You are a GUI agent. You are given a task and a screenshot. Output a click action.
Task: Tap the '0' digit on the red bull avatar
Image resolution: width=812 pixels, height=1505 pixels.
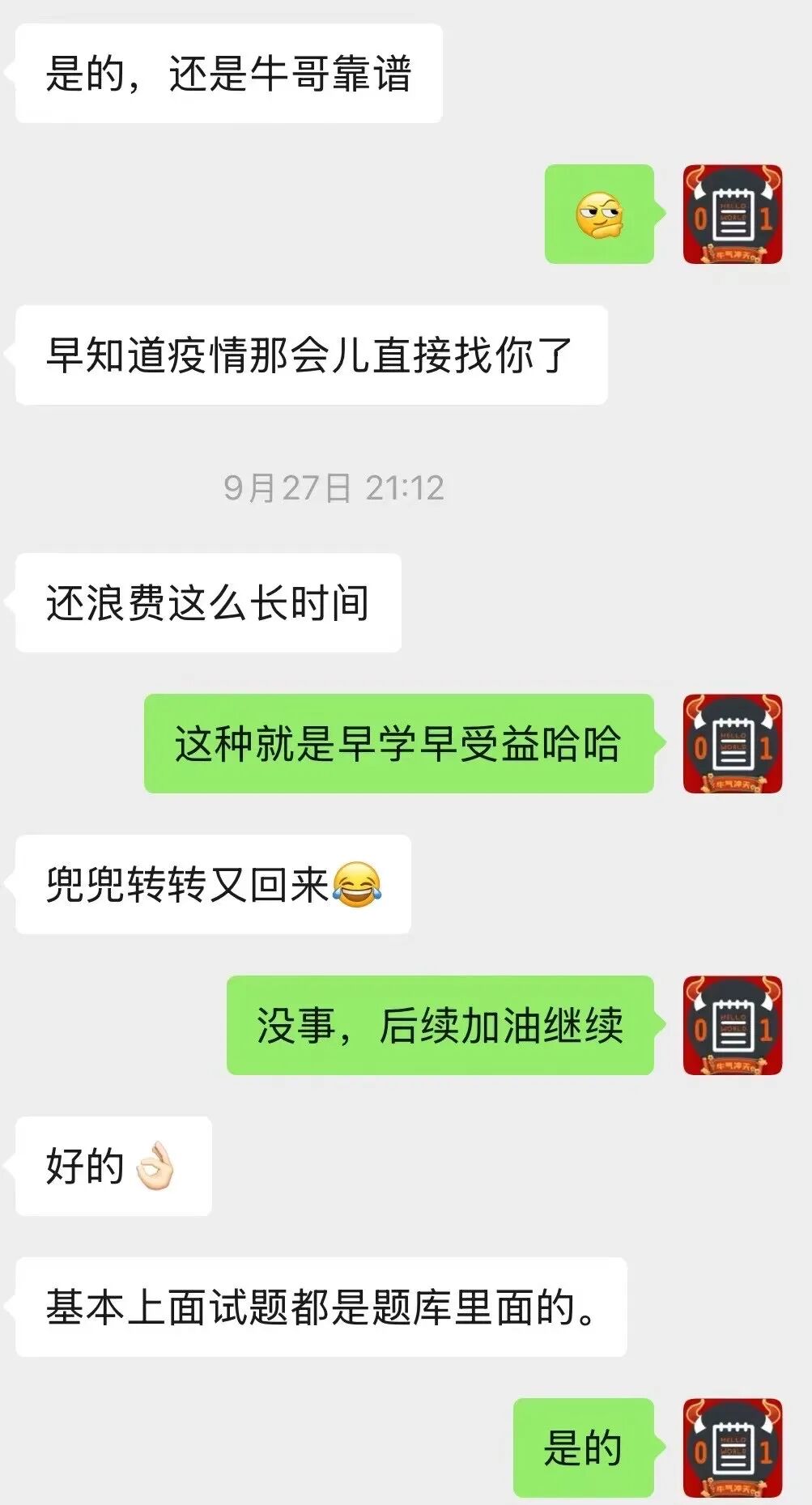(x=700, y=217)
